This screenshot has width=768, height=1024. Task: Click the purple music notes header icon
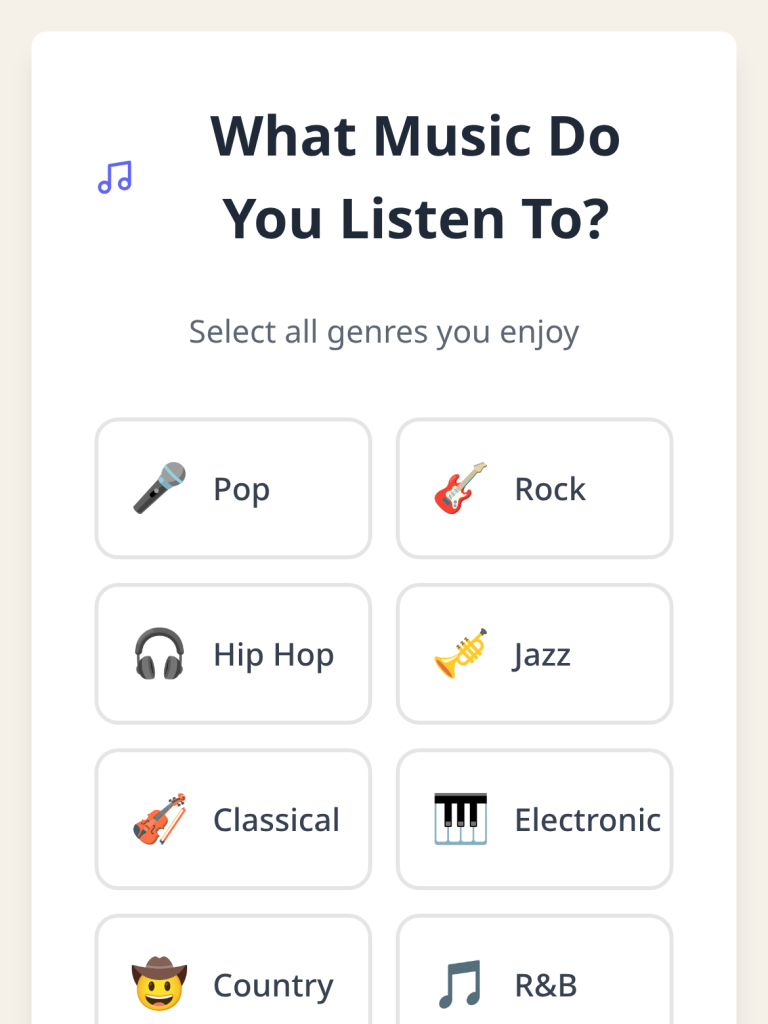[114, 178]
